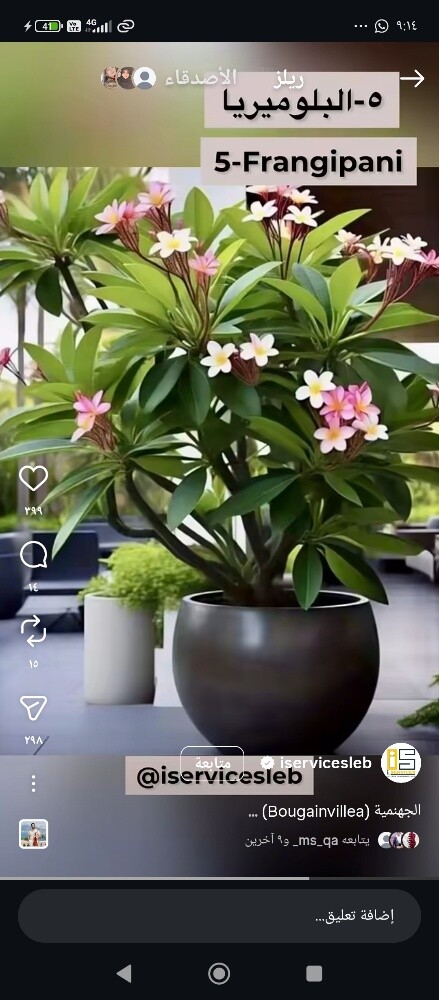
Task: Open the three-dot more options menu
Action: pos(33,783)
